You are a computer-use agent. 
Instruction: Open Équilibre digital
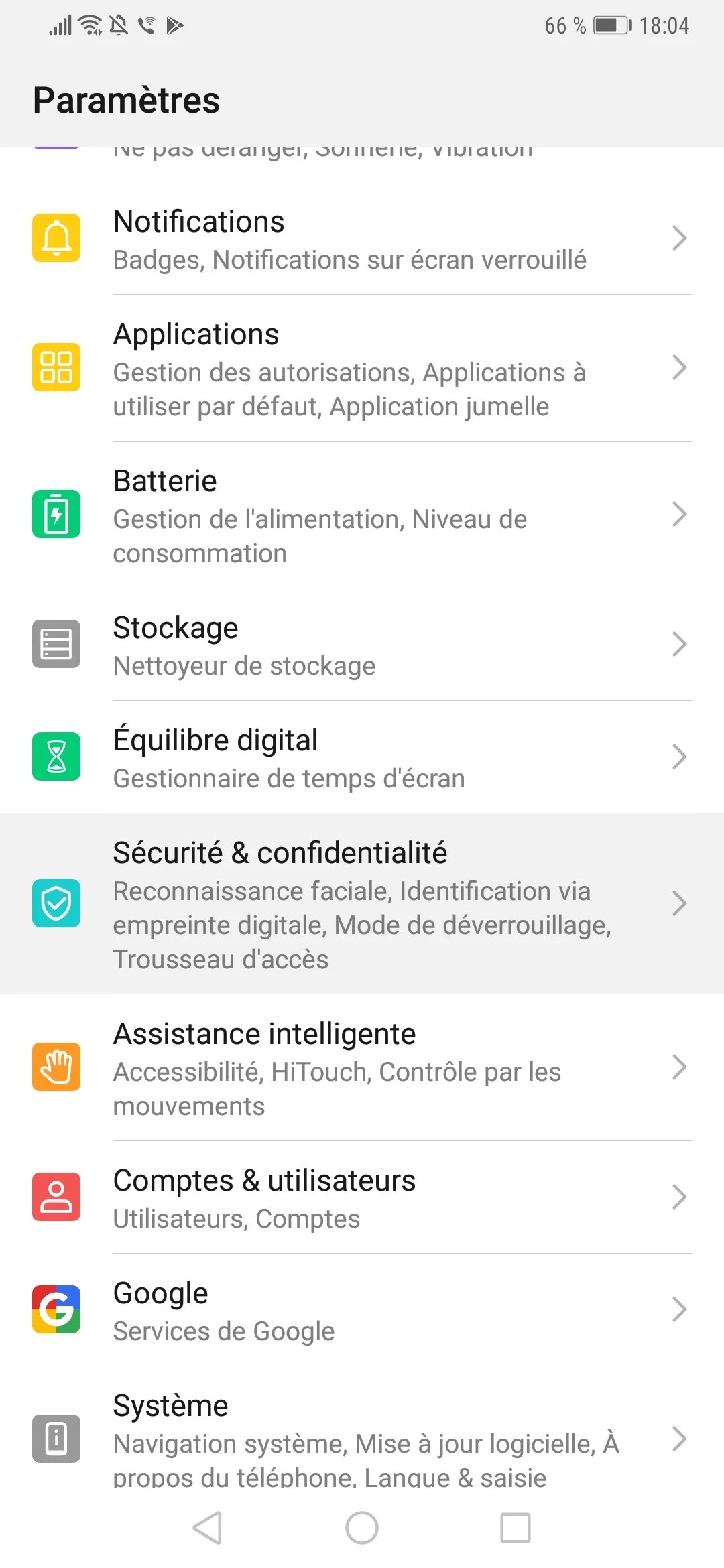click(x=362, y=757)
